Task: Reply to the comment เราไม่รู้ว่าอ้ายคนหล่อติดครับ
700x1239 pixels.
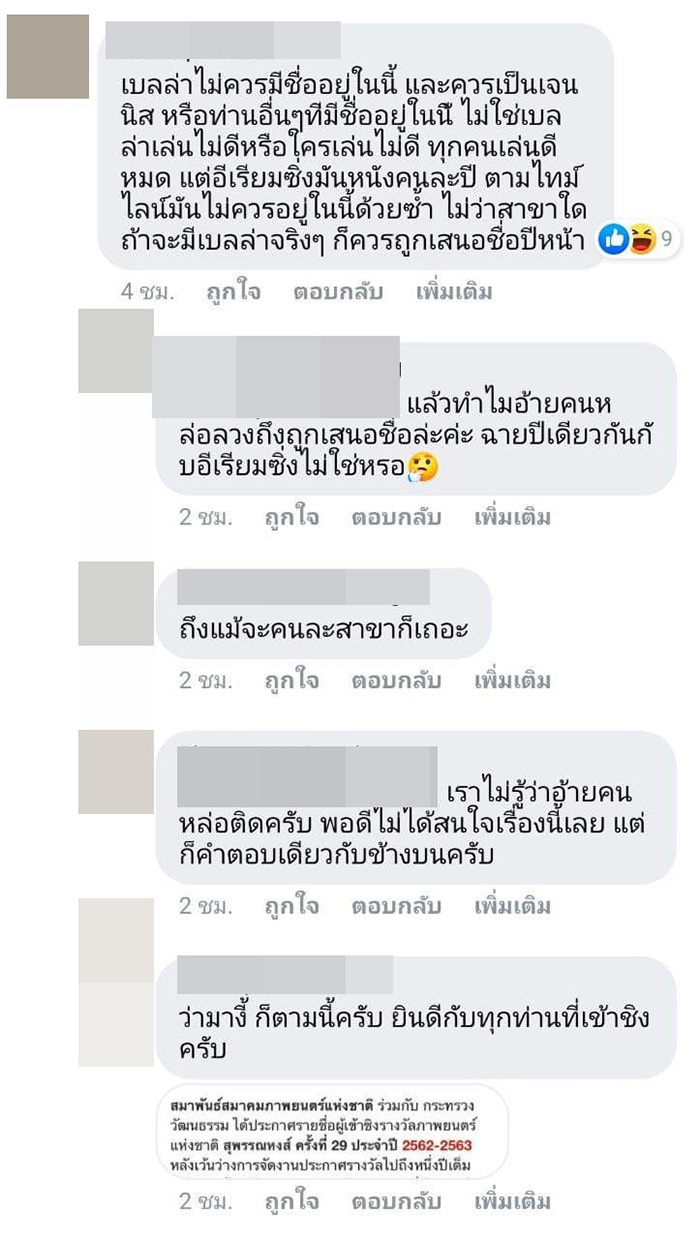Action: click(396, 907)
